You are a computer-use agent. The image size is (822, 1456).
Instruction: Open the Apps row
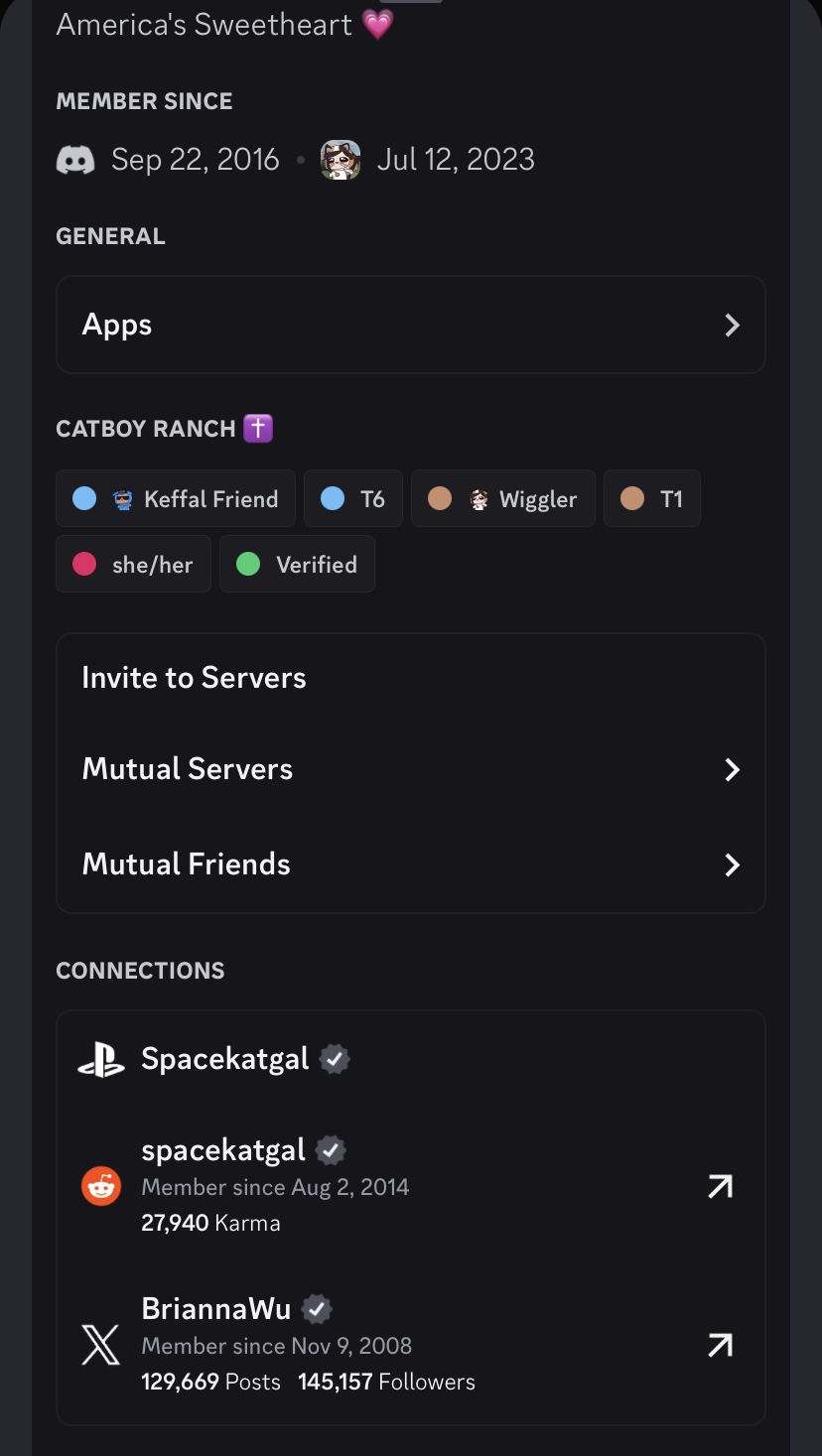(x=410, y=325)
